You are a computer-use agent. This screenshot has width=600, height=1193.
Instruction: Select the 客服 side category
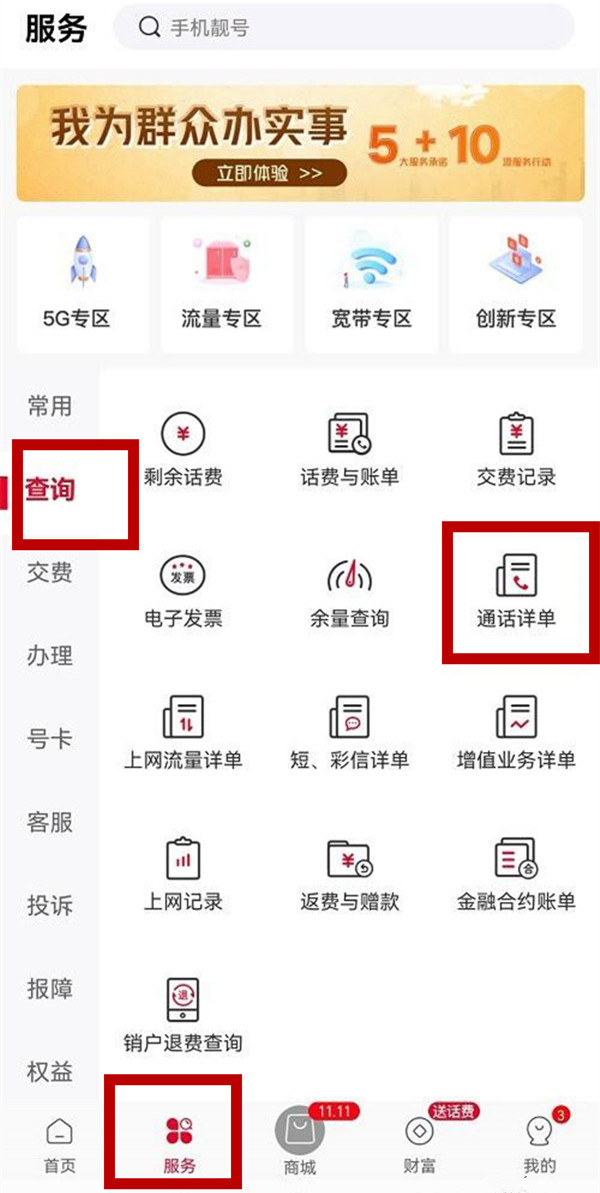point(50,822)
